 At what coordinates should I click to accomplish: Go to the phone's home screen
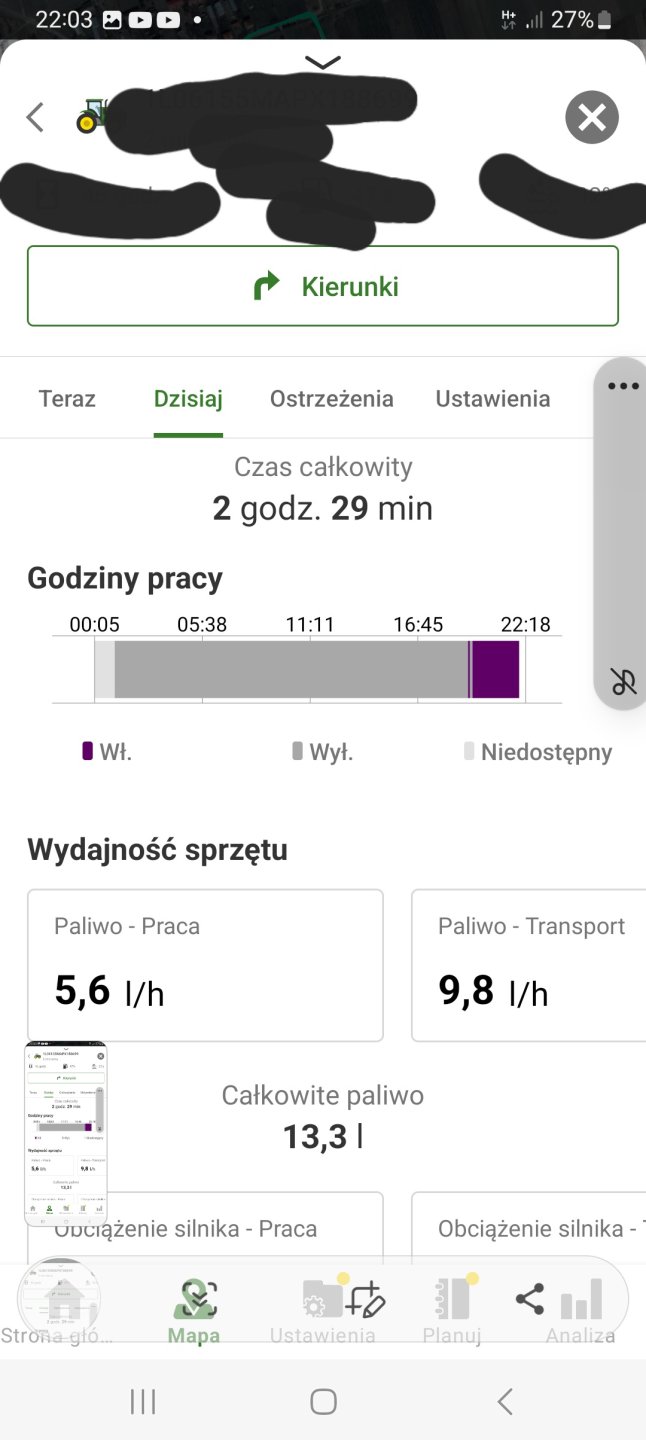[x=323, y=1402]
